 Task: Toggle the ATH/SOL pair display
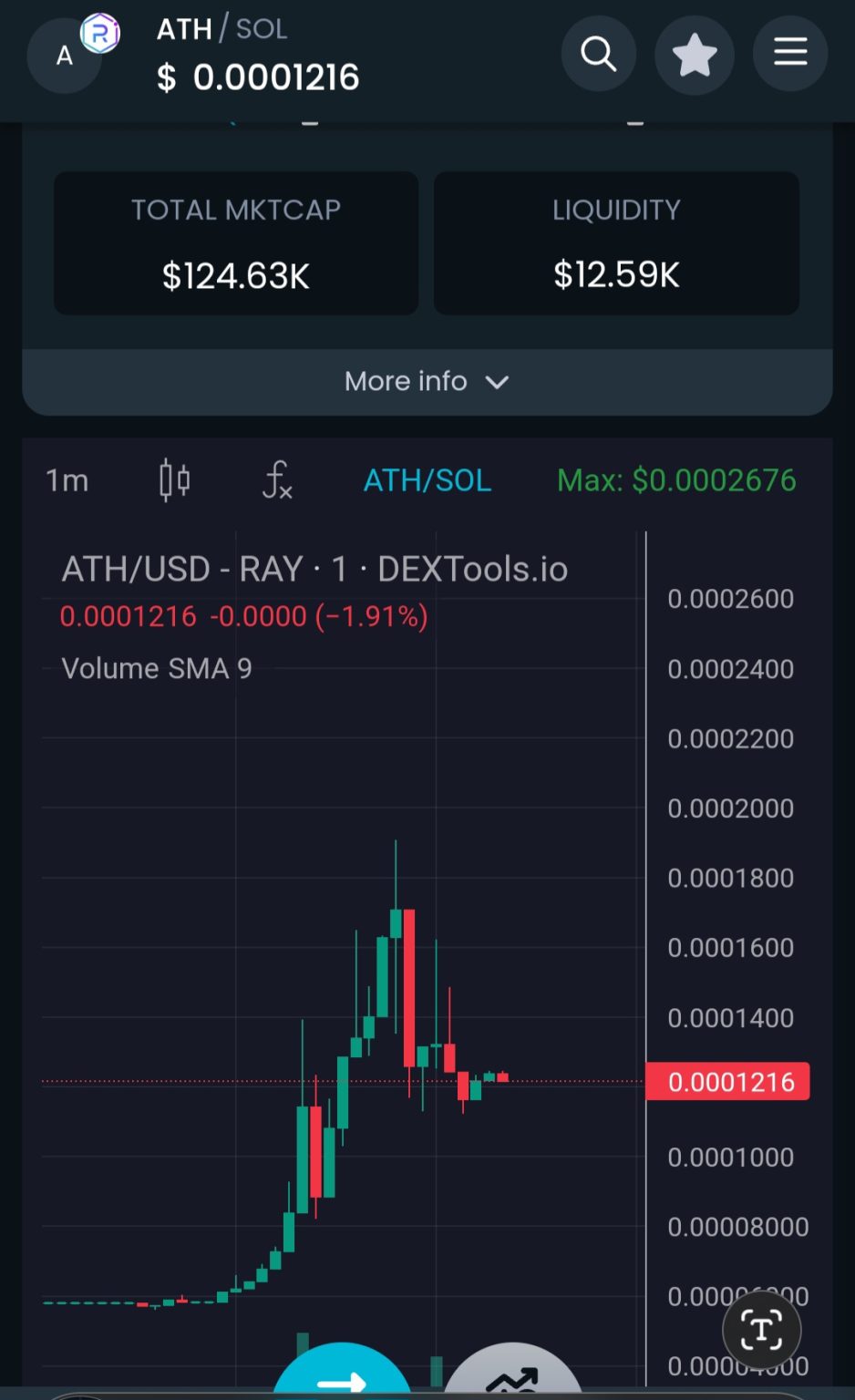click(x=427, y=479)
